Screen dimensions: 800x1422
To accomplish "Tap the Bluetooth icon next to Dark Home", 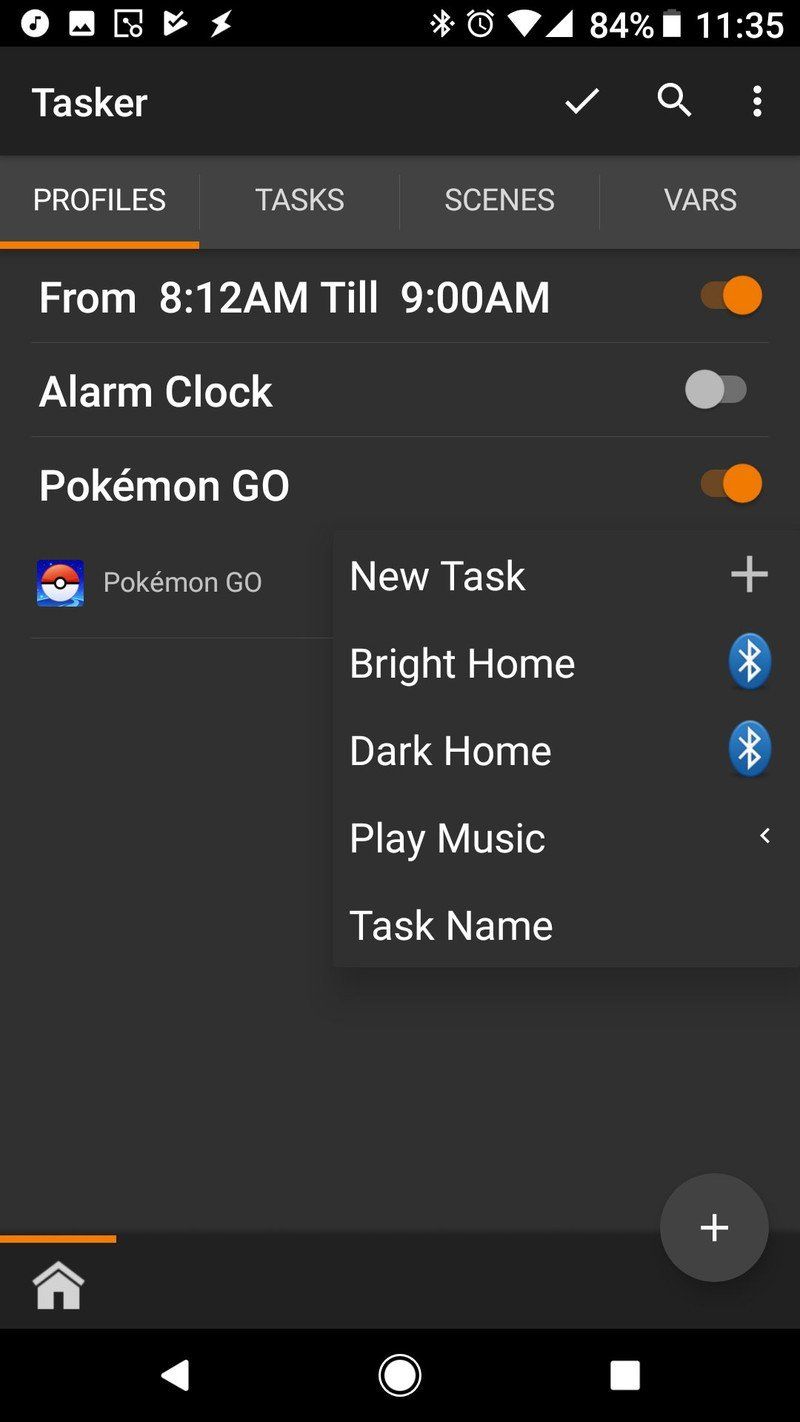I will click(748, 748).
